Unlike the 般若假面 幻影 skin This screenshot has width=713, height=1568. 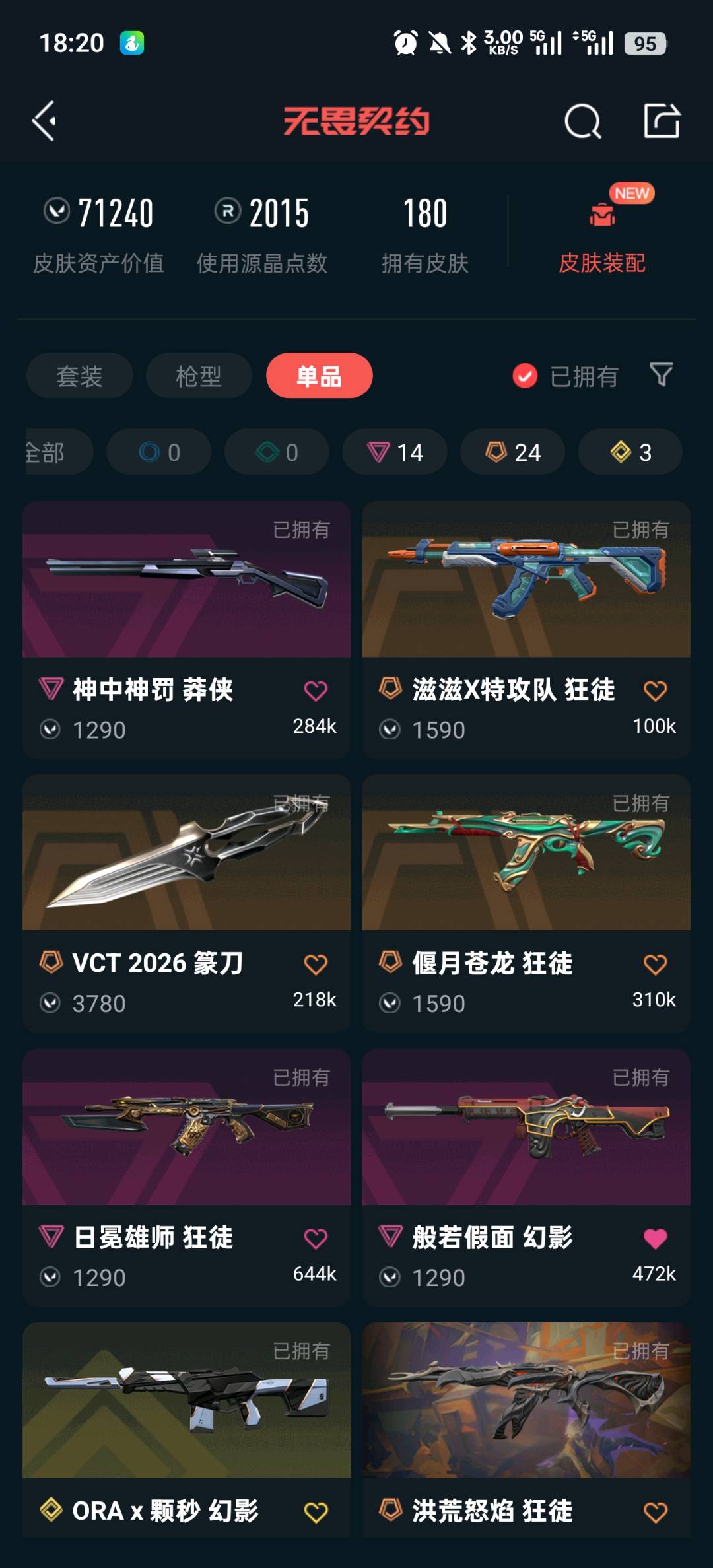pos(655,1239)
